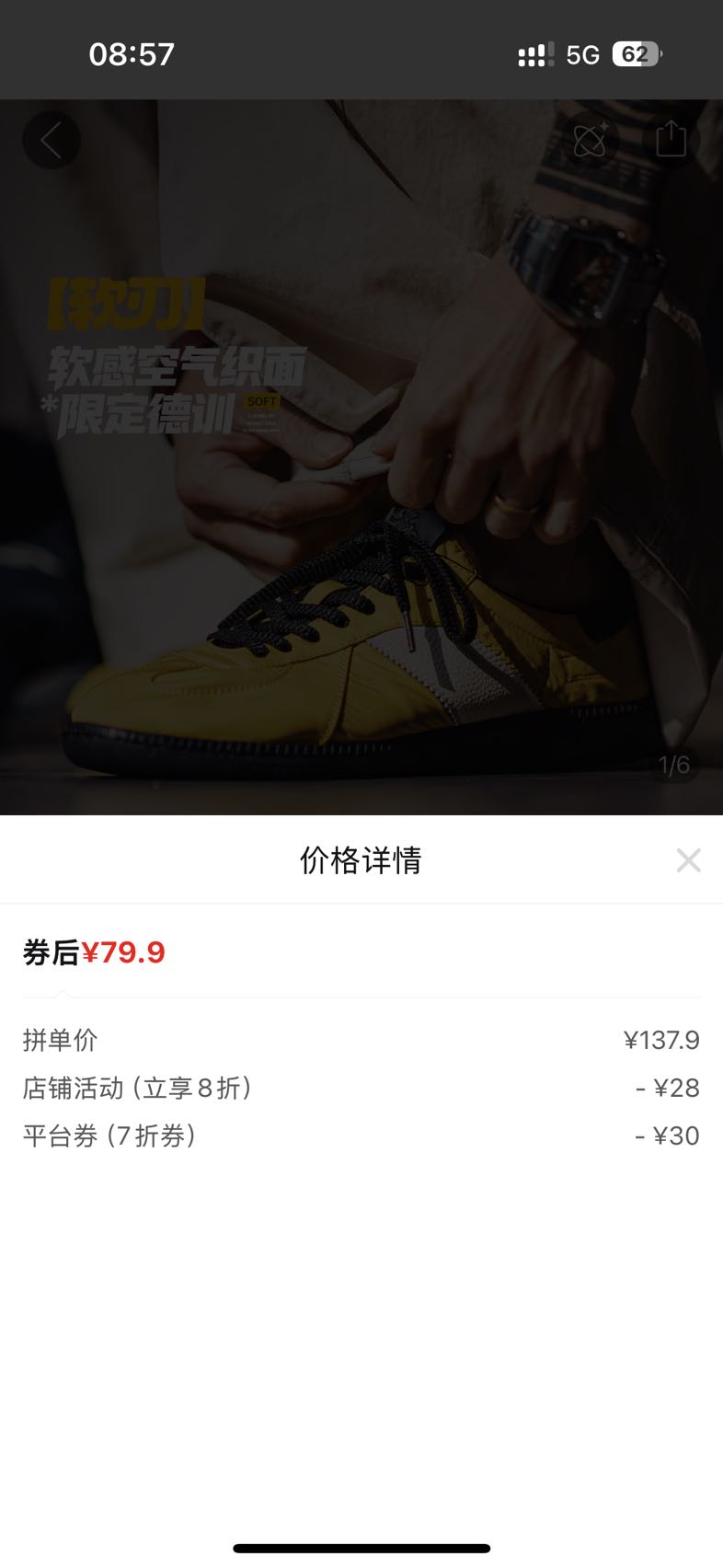The width and height of the screenshot is (723, 1568).
Task: Share this product via share icon
Action: [x=671, y=140]
